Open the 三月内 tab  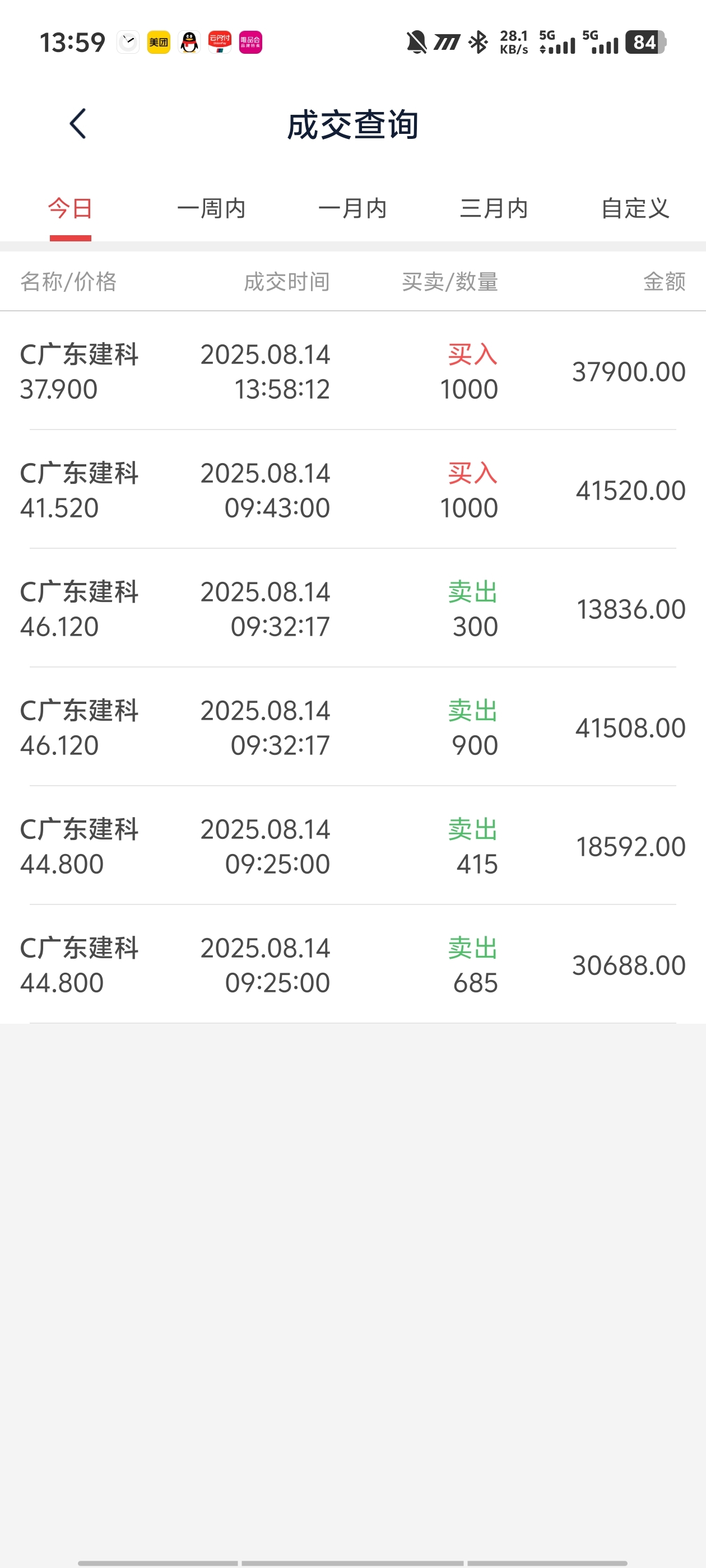coord(494,208)
